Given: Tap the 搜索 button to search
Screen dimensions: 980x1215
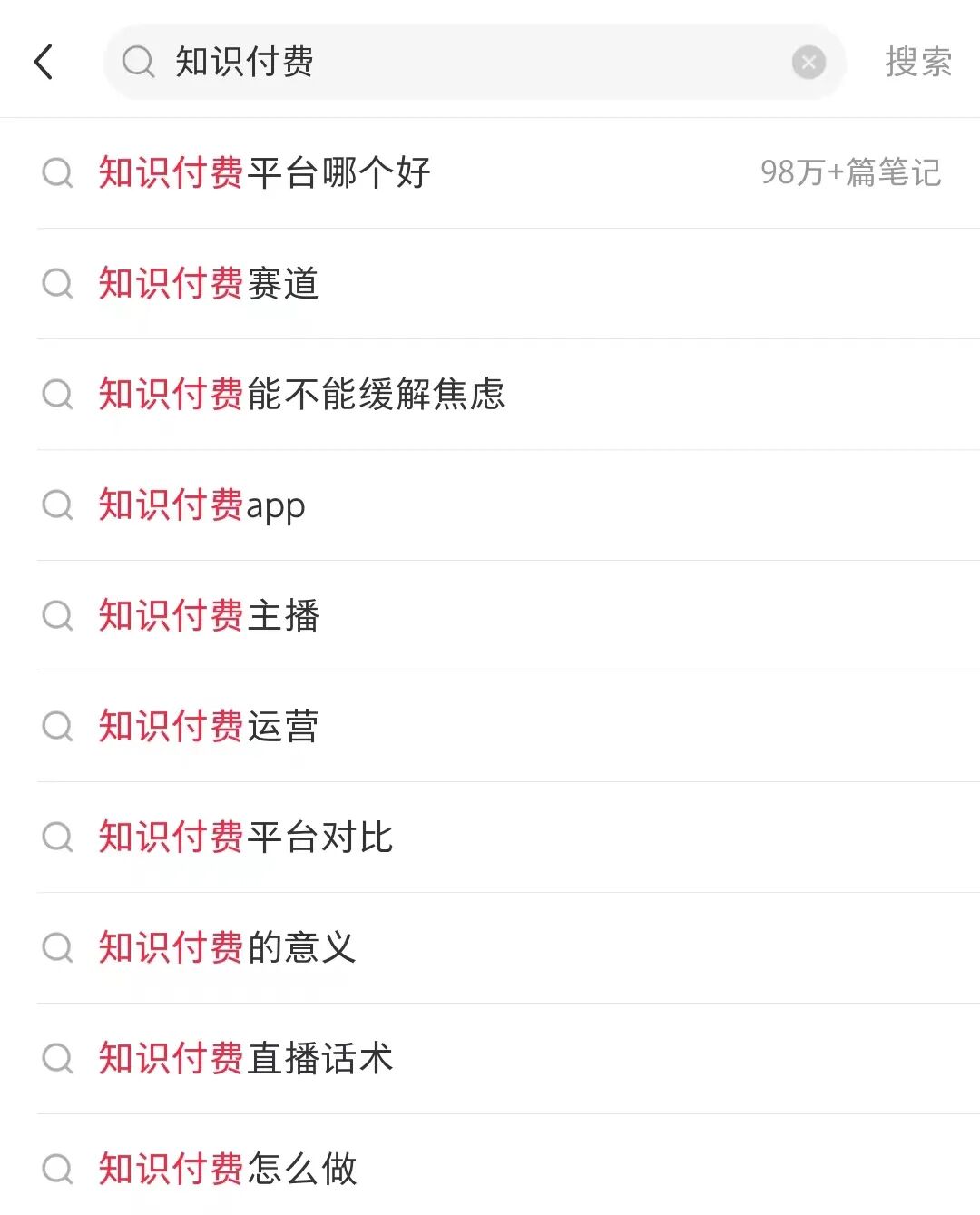Looking at the screenshot, I should click(x=916, y=62).
